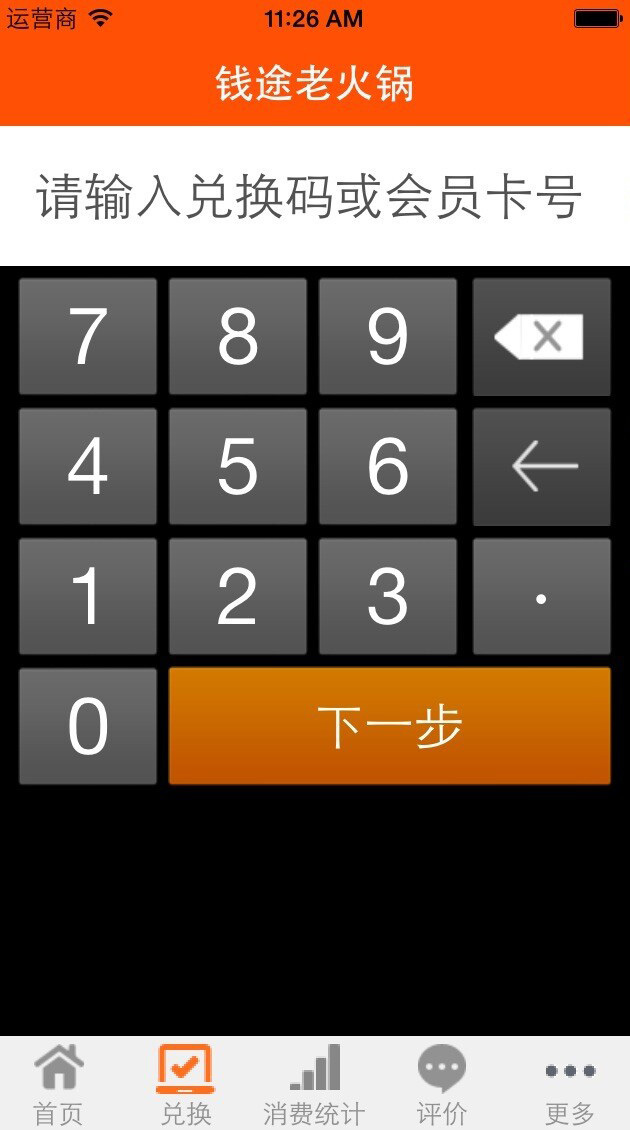630x1130 pixels.
Task: Enter digit 2 on keypad
Action: 238,596
